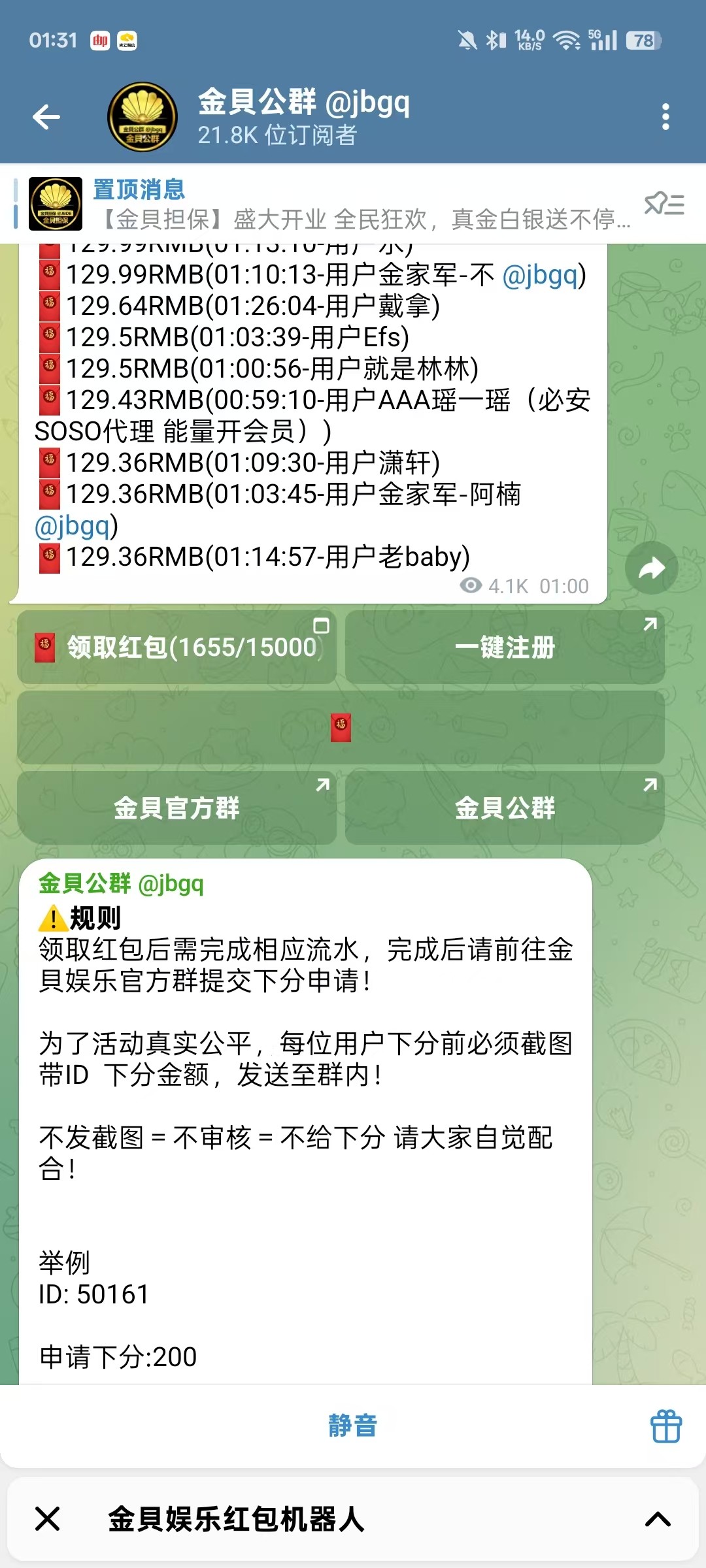The width and height of the screenshot is (706, 1568).
Task: Open the 金貝公群 inline button
Action: [505, 808]
